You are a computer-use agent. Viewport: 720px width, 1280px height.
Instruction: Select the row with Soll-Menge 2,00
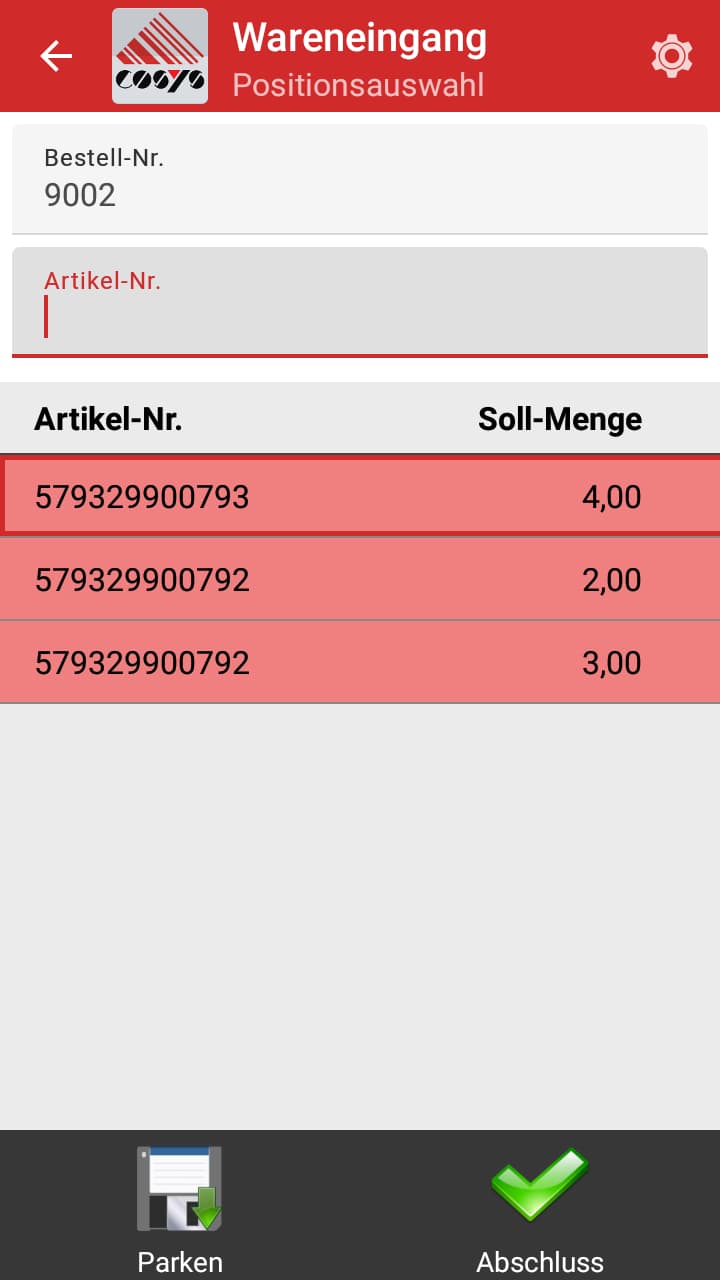tap(360, 579)
